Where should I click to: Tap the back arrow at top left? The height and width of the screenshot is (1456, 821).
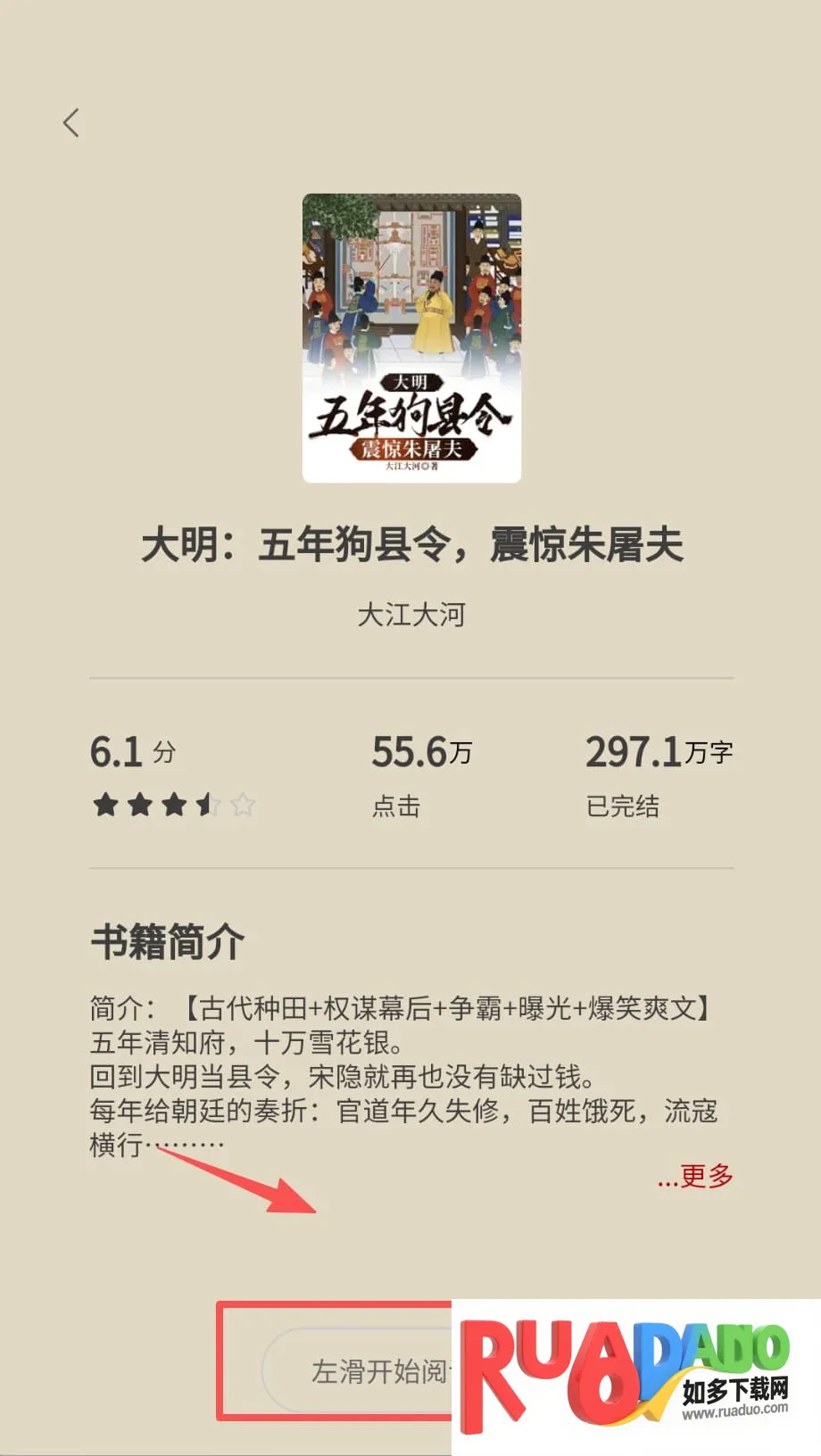[71, 123]
